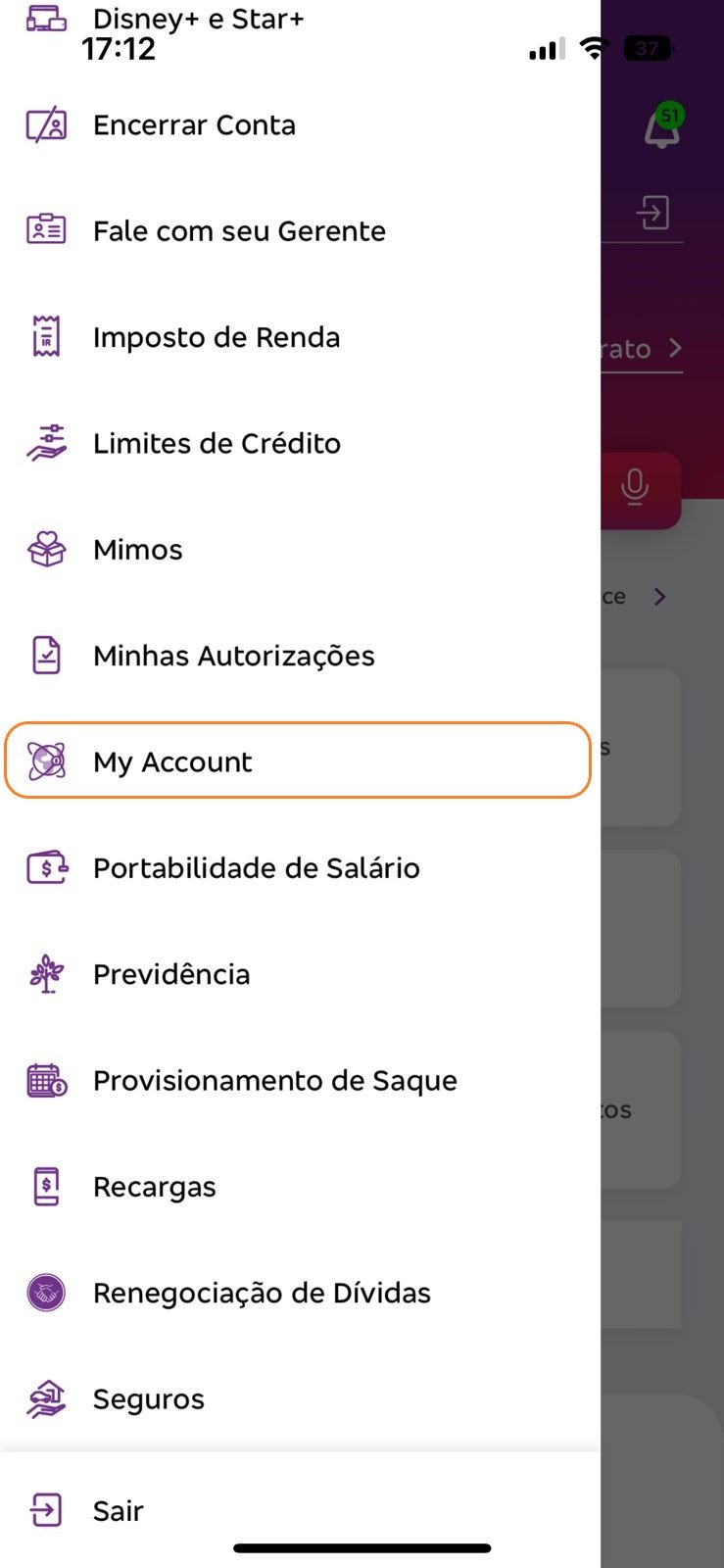Tap the exit icon behind the drawer
The image size is (724, 1568).
[653, 213]
